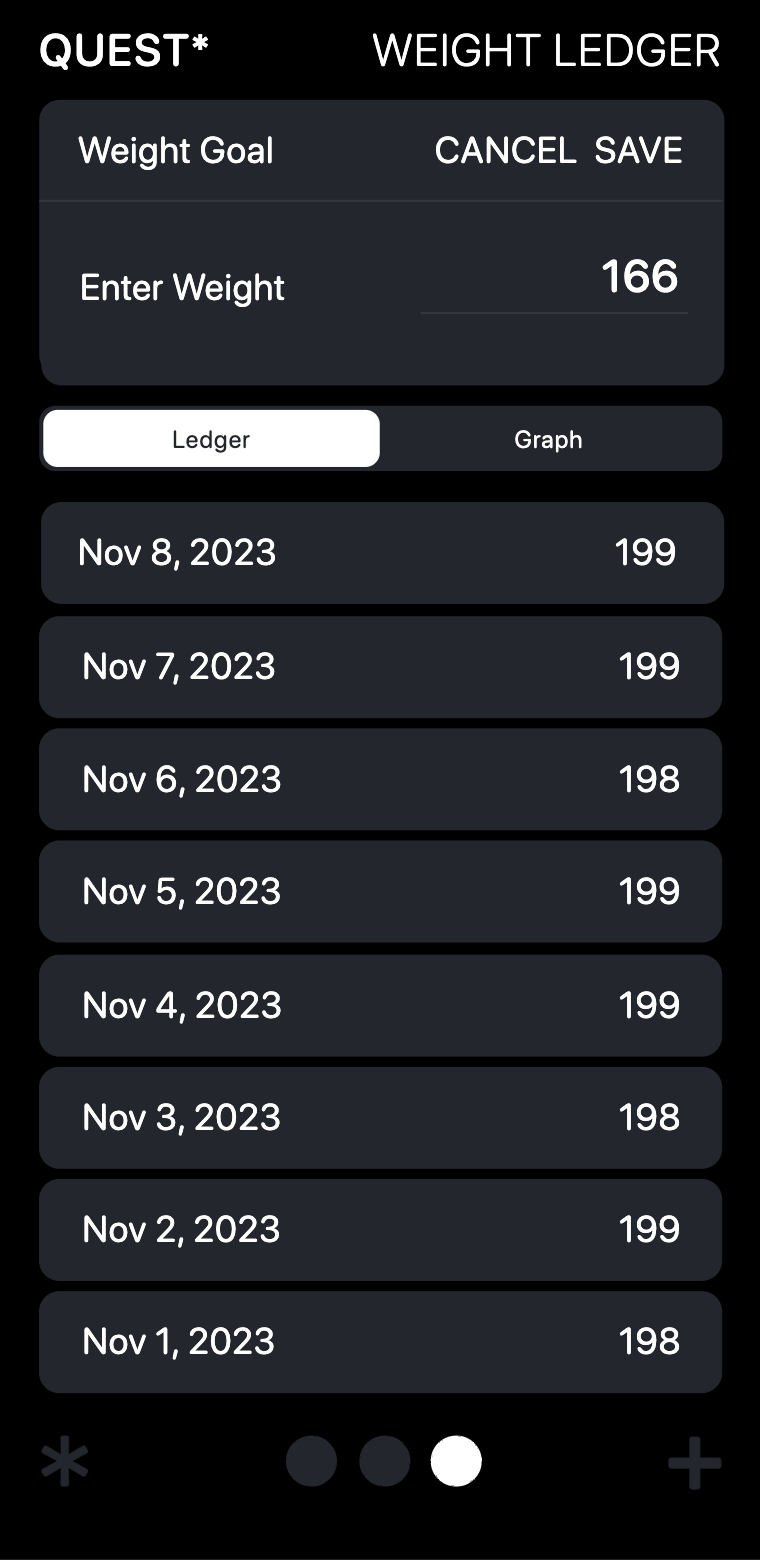
Task: Select the Ledger segment
Action: click(211, 439)
